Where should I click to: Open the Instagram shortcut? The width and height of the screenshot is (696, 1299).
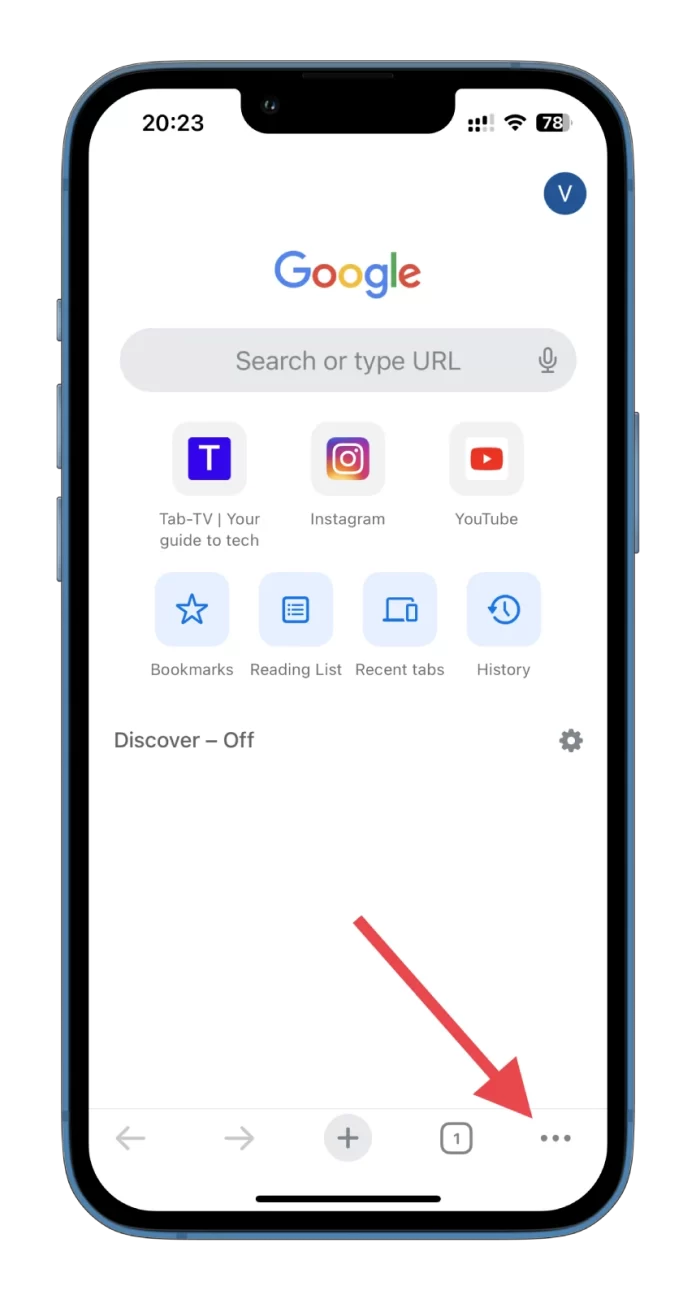348,459
